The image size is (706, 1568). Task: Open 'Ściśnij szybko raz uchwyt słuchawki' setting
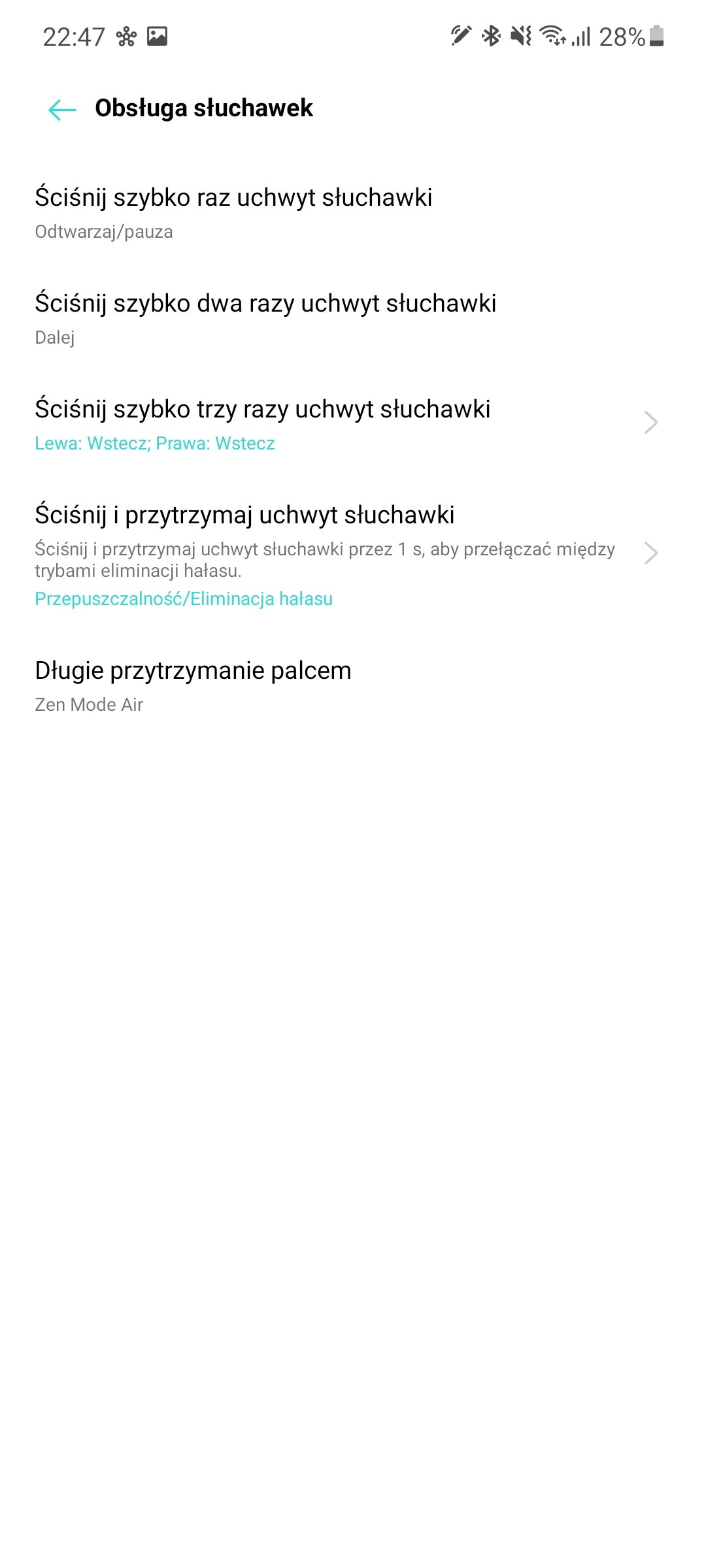(353, 213)
